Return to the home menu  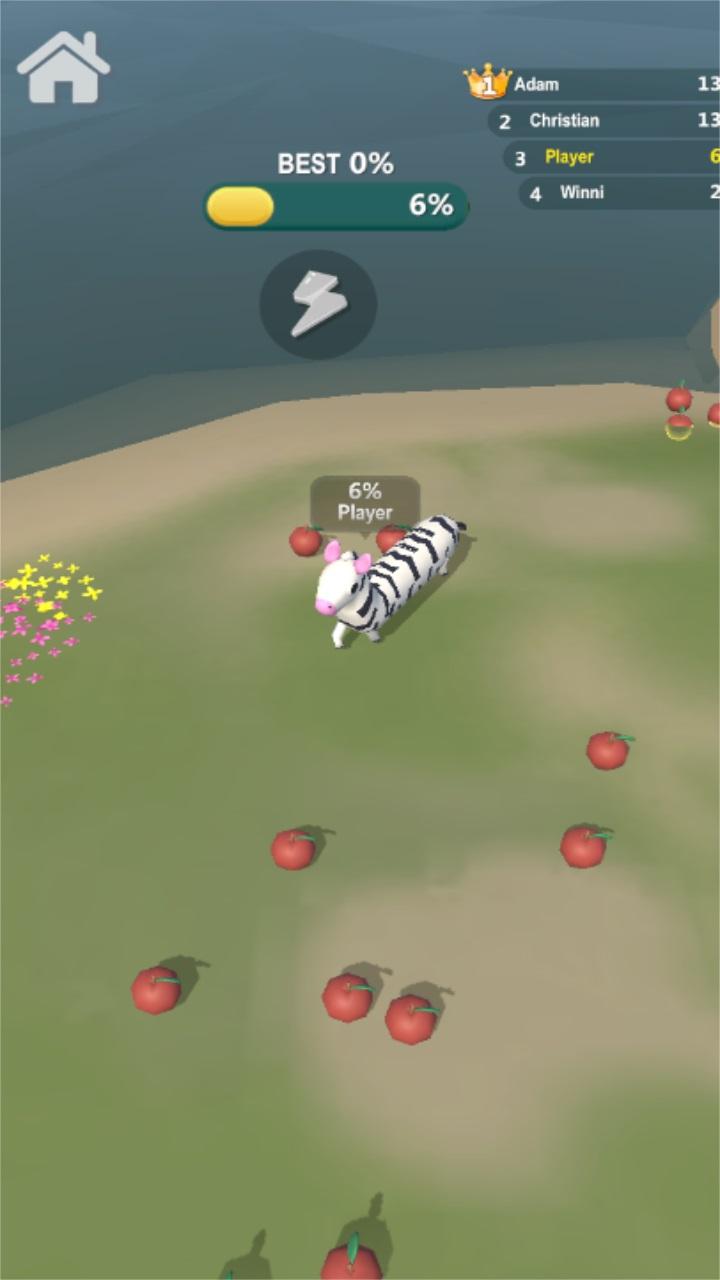coord(63,67)
